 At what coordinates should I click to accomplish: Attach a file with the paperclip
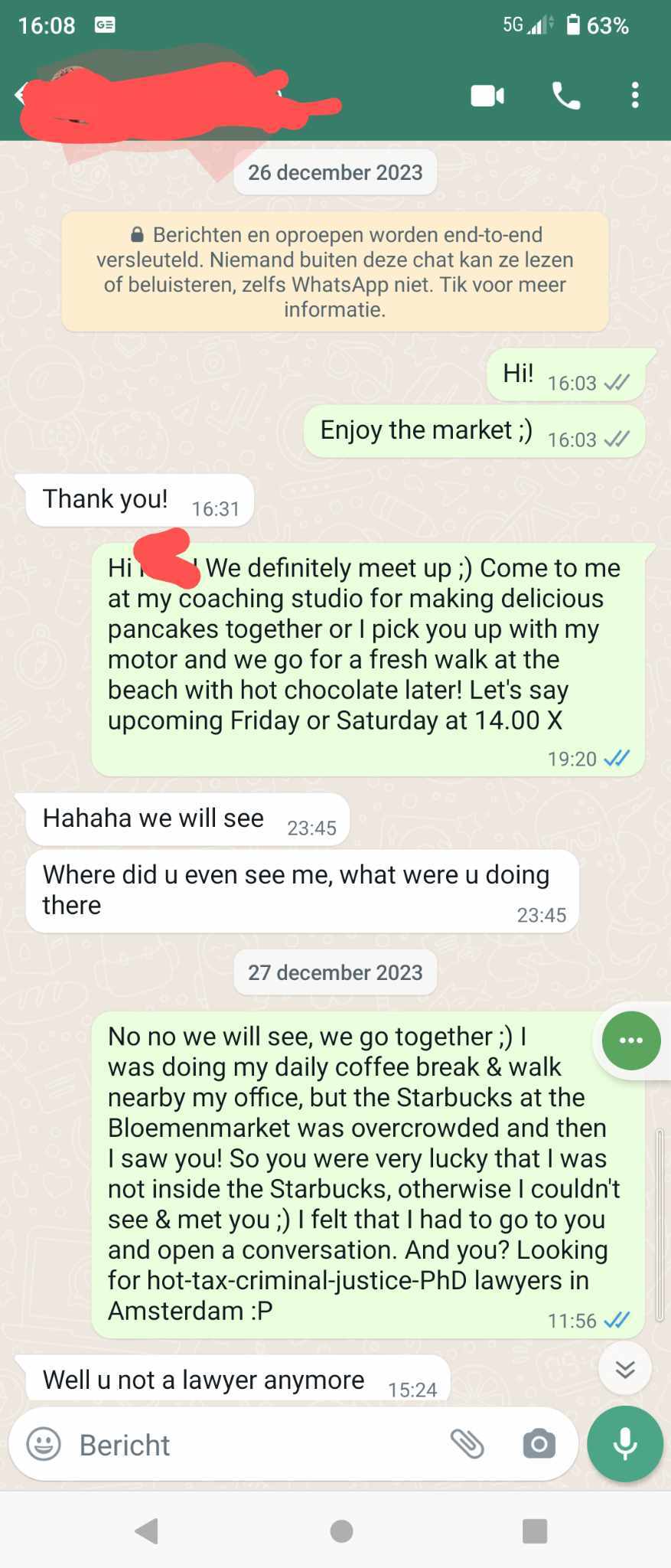click(x=467, y=1444)
